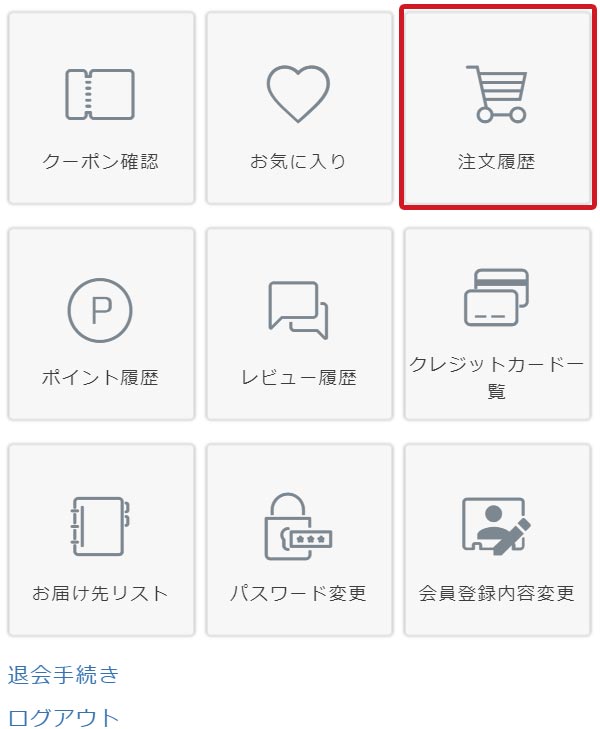Open レビュー履歴 review history
The height and width of the screenshot is (729, 600).
[298, 324]
